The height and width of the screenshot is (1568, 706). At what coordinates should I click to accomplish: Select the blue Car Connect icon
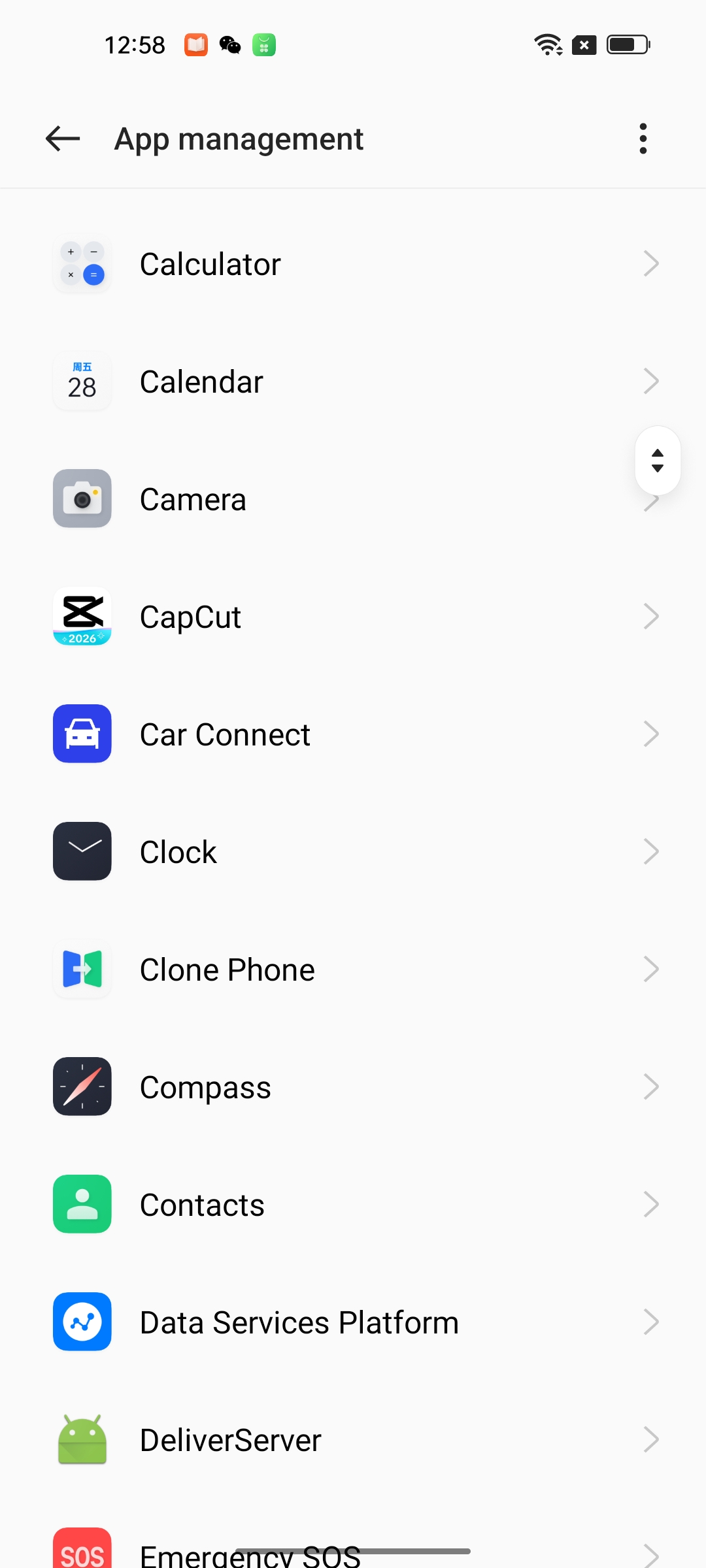pyautogui.click(x=82, y=734)
